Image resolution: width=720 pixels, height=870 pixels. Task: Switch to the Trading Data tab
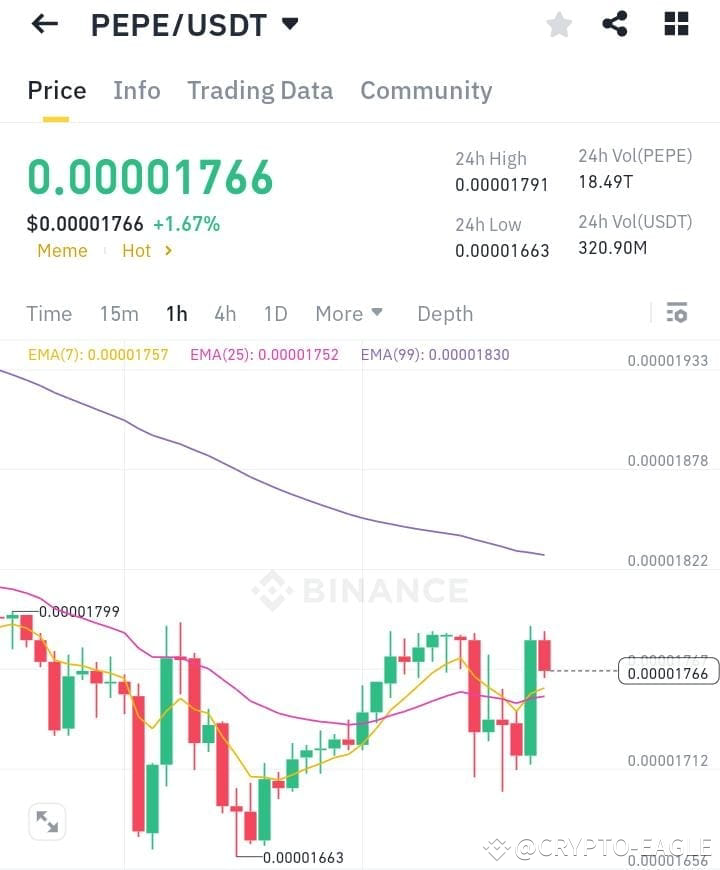(260, 90)
